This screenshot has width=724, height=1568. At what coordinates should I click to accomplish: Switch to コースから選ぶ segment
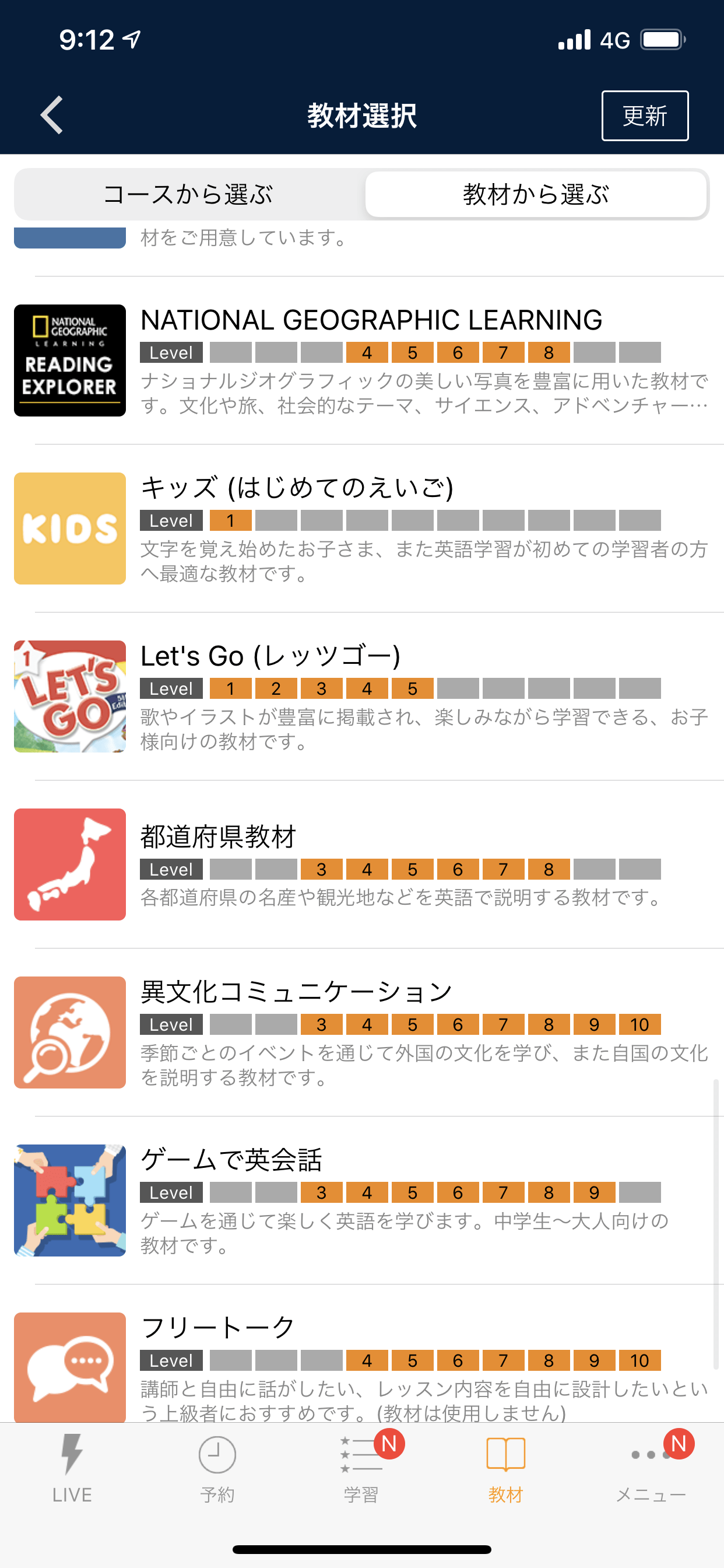(x=189, y=194)
